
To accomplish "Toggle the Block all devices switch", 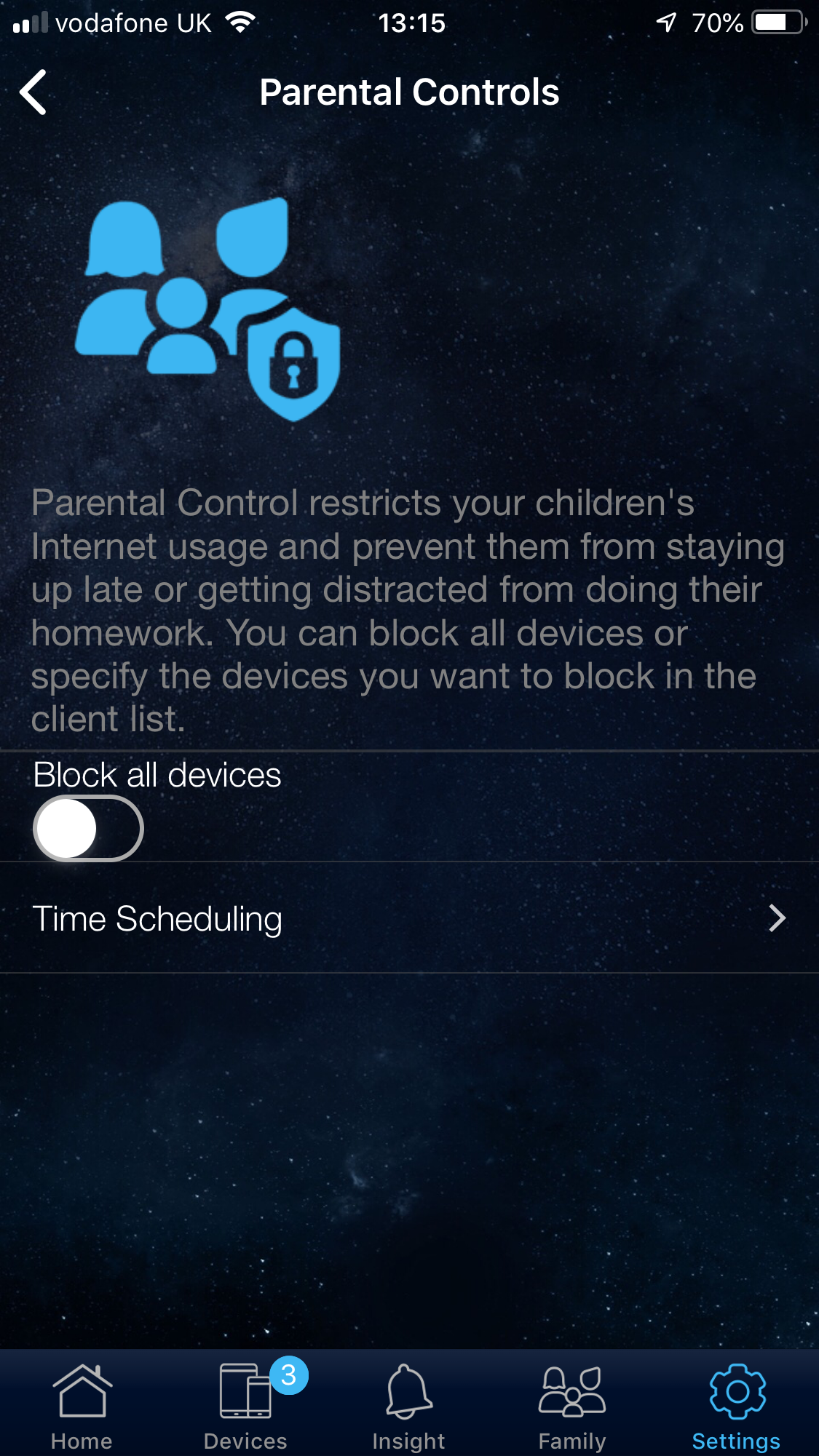I will pyautogui.click(x=88, y=828).
